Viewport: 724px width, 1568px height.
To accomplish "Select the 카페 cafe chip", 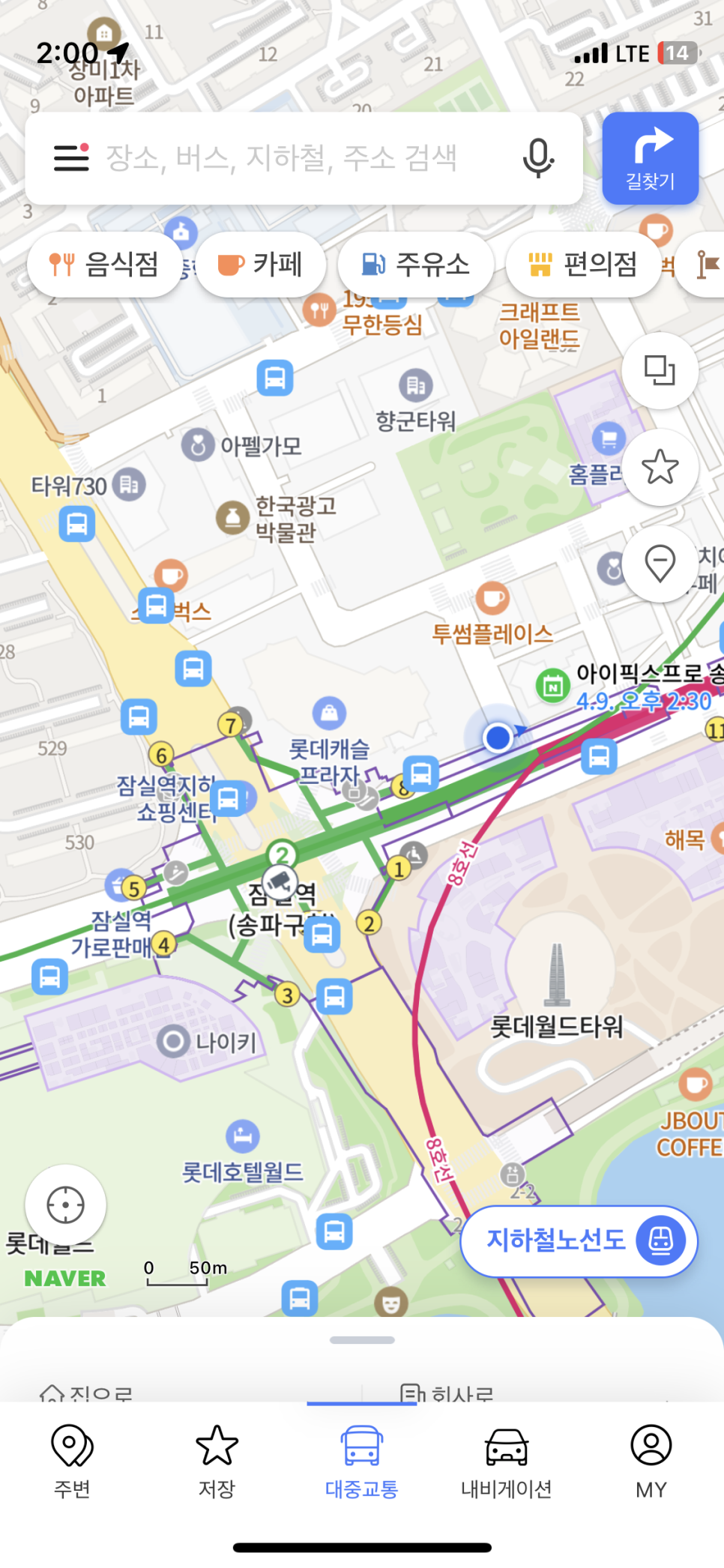I will coord(260,265).
